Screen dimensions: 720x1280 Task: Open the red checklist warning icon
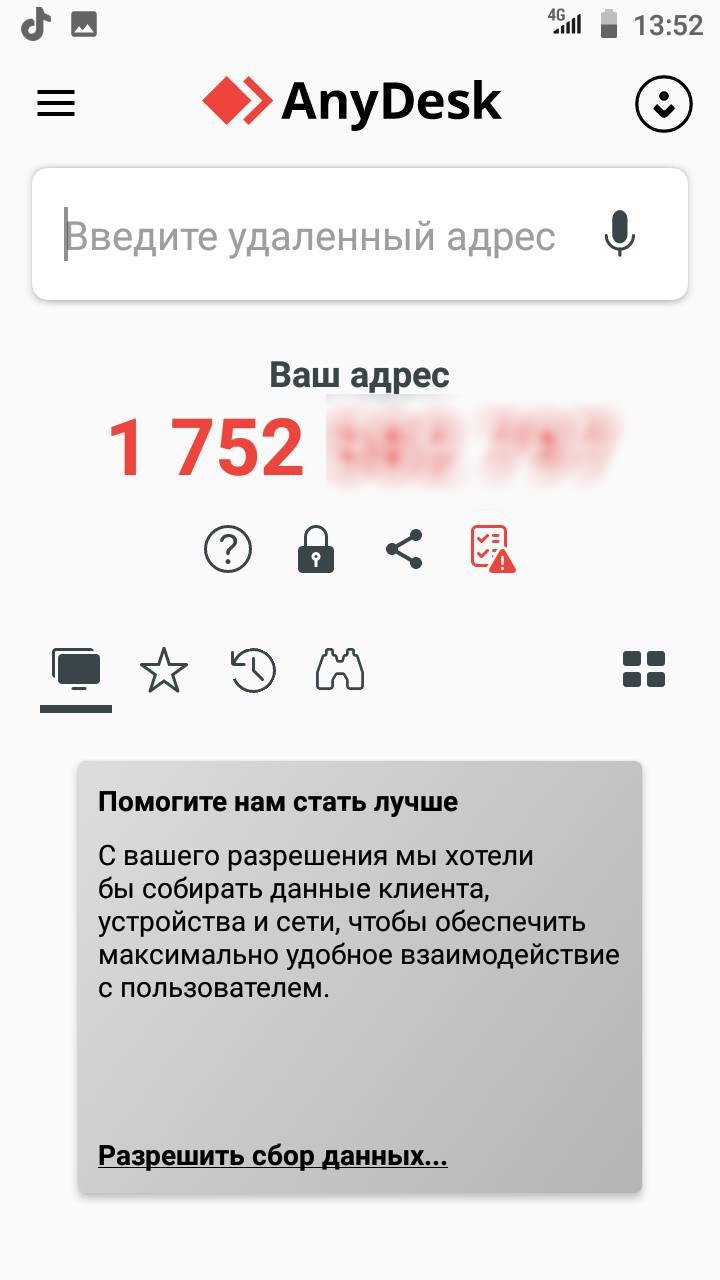[x=492, y=549]
